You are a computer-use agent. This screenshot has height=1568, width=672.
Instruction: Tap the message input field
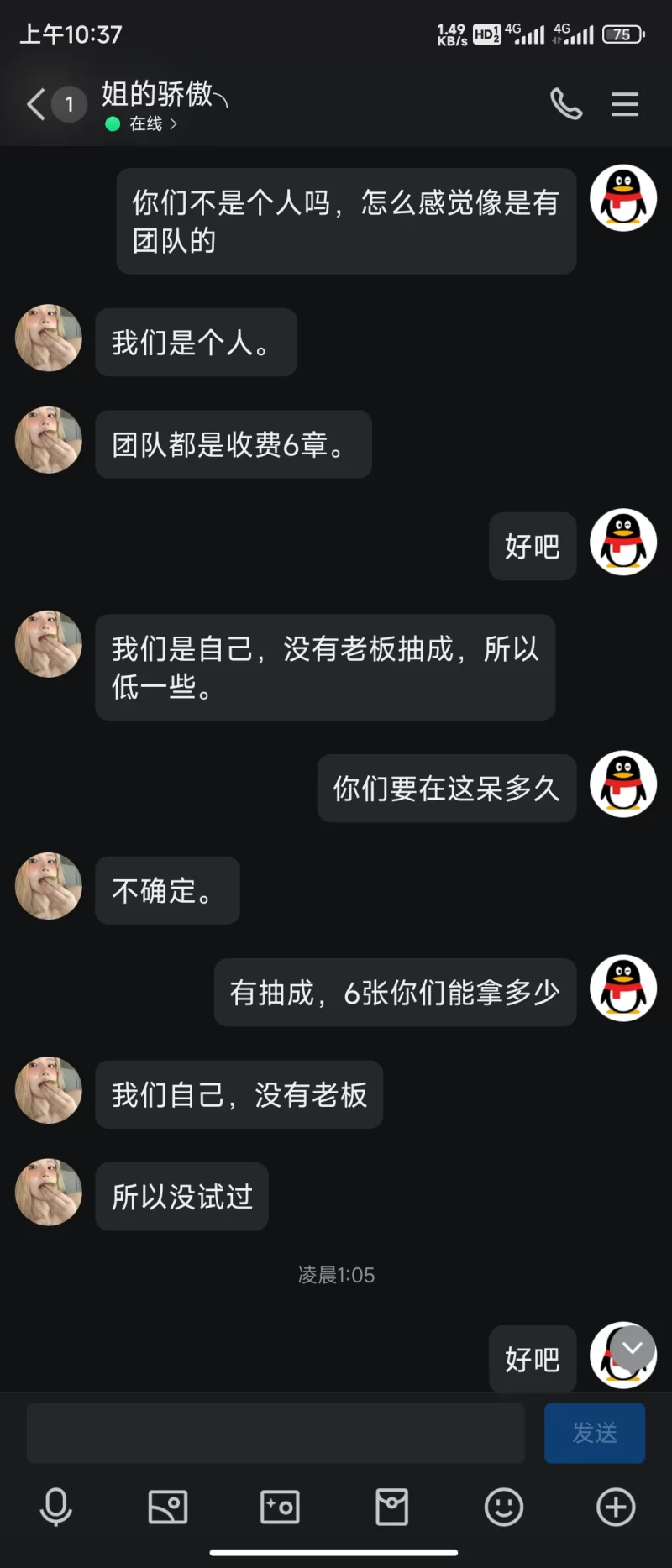point(276,1433)
